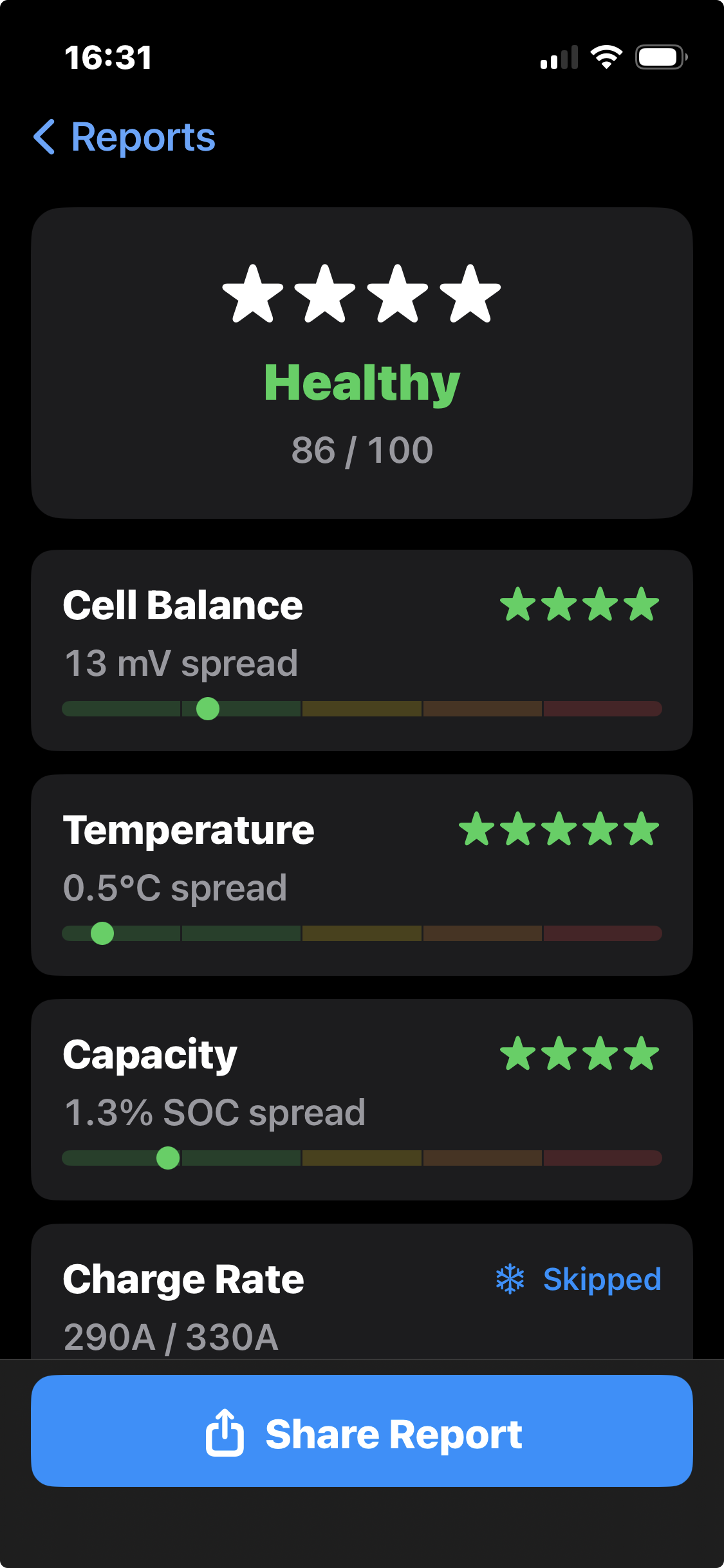Tap the Healthy score label

(362, 382)
